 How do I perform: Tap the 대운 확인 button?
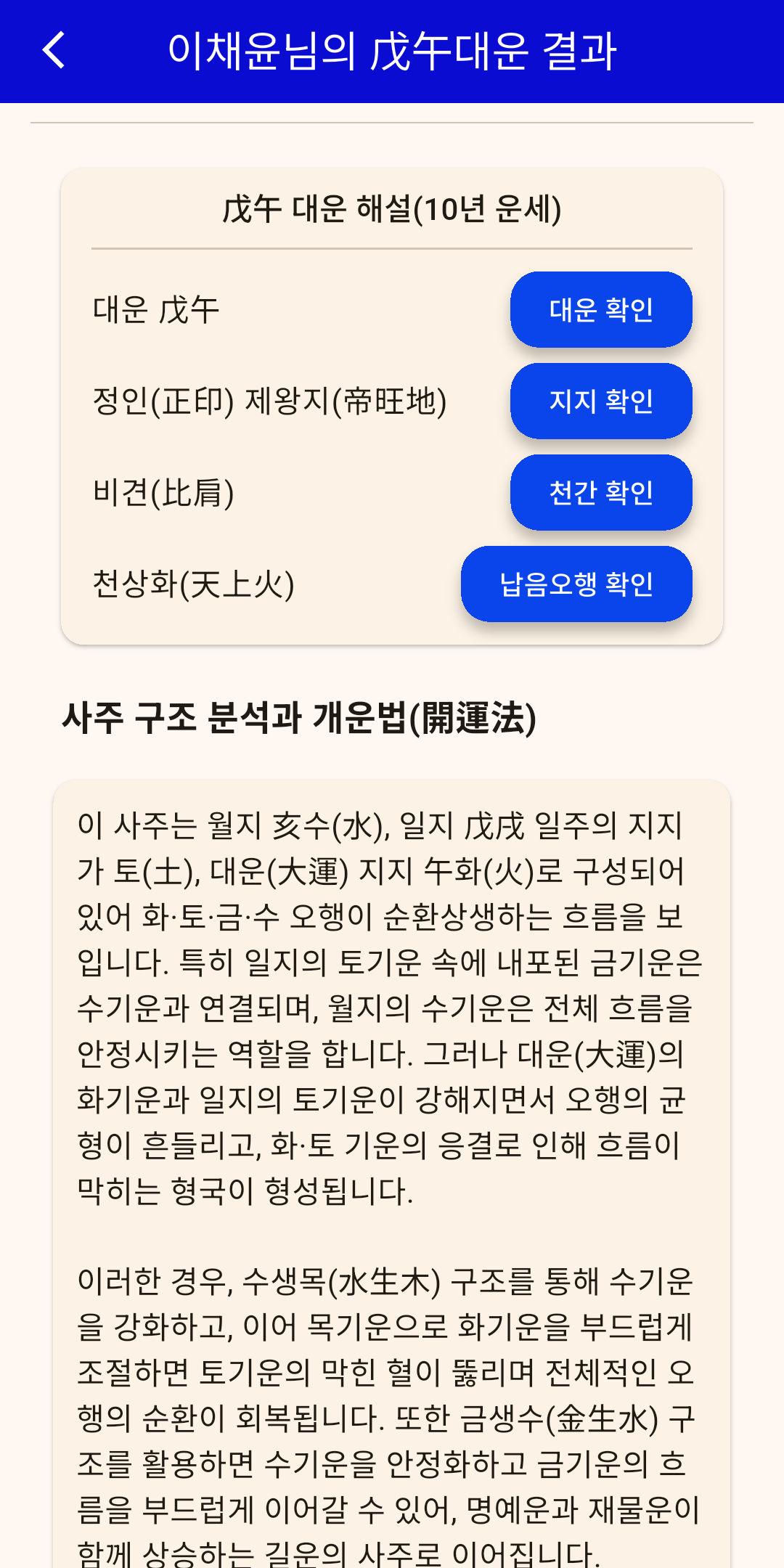point(601,310)
